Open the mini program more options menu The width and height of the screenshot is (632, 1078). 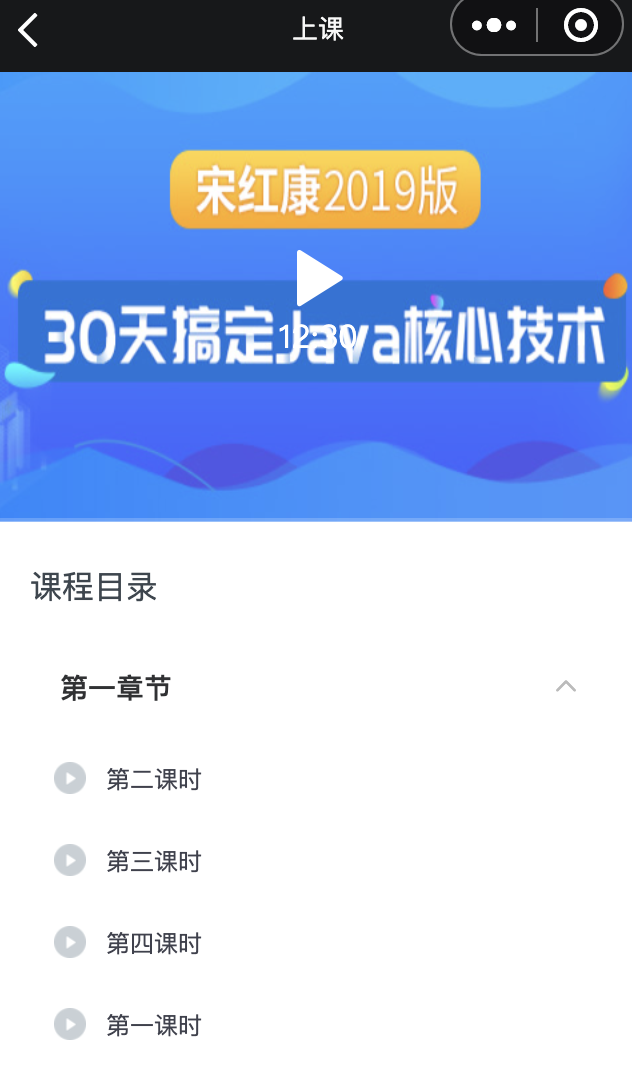click(494, 26)
